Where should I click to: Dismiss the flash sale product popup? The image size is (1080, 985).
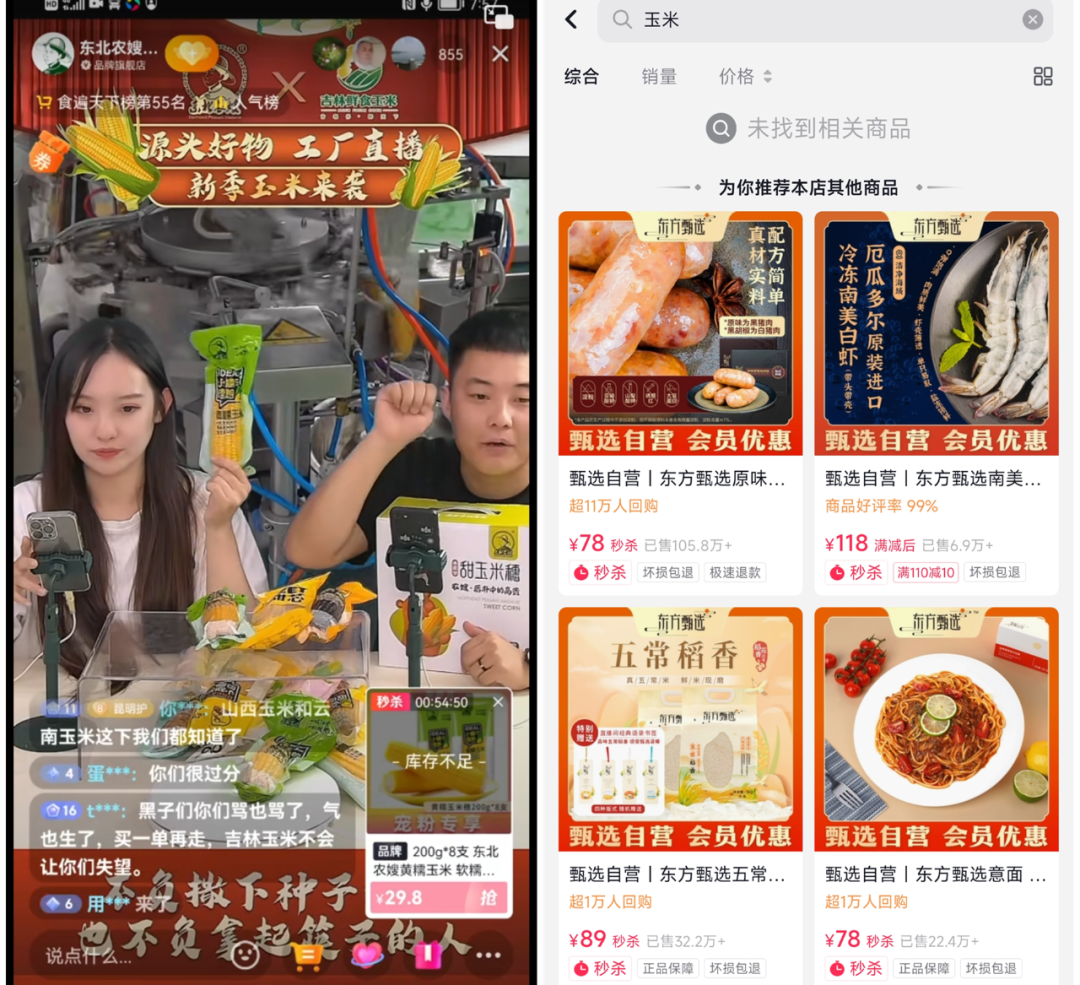pos(498,702)
